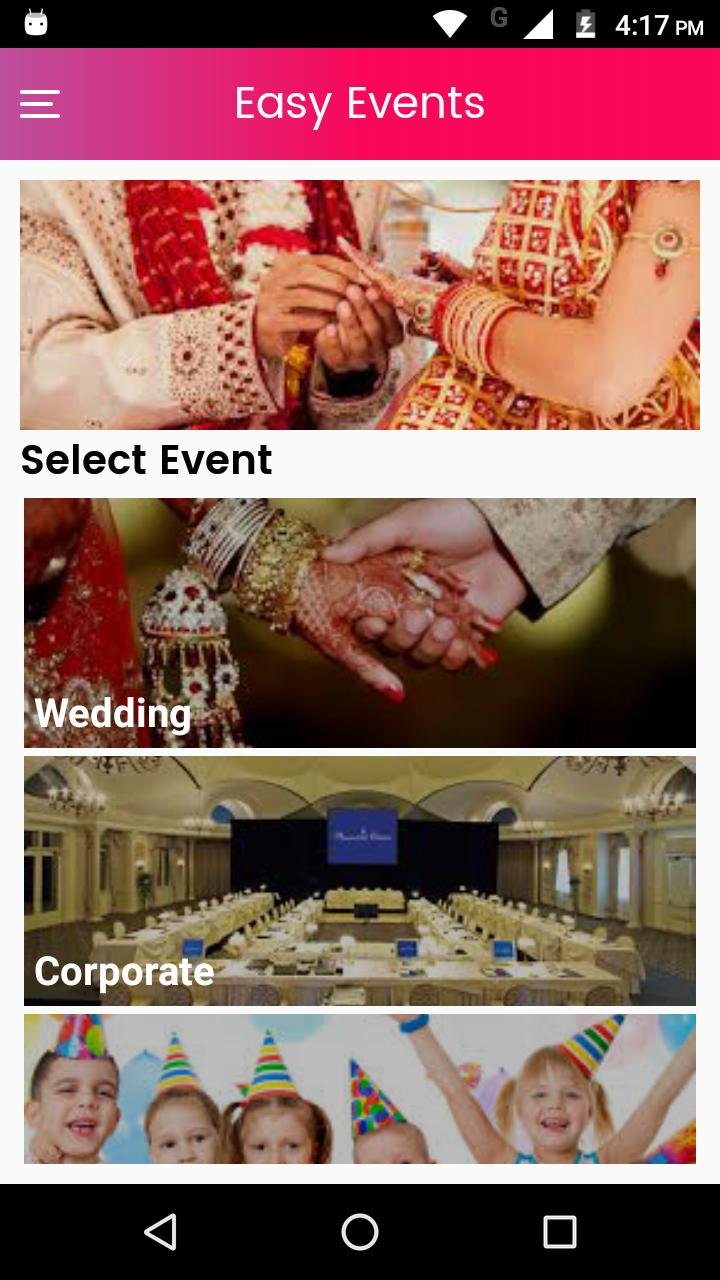Open the hamburger drawer menu
The height and width of the screenshot is (1280, 720).
pyautogui.click(x=40, y=104)
